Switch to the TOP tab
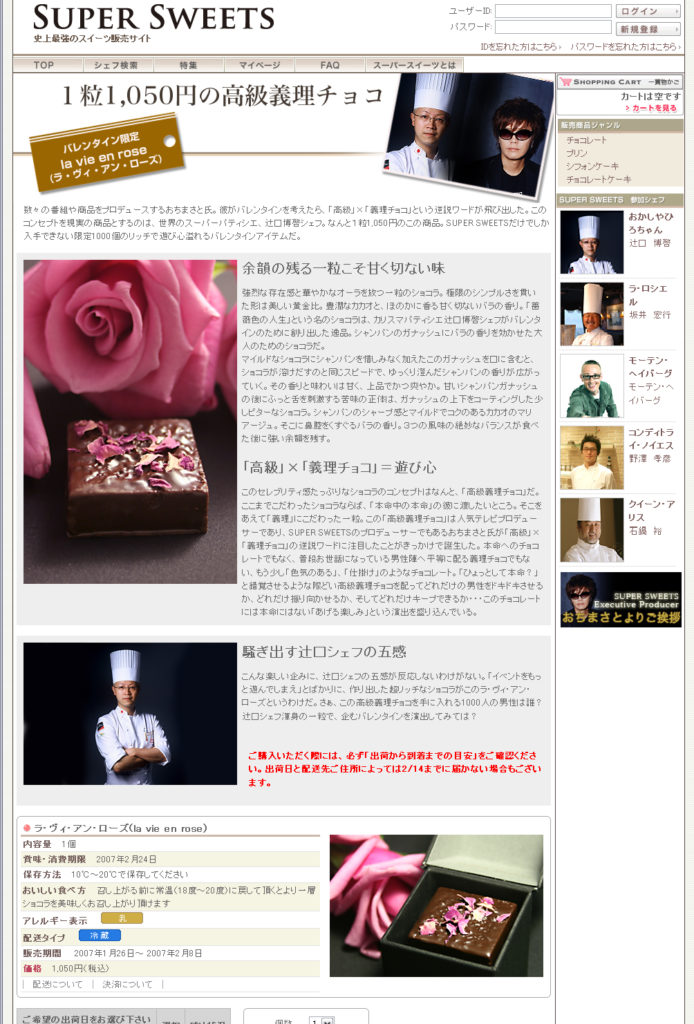This screenshot has width=694, height=1024. click(x=44, y=65)
